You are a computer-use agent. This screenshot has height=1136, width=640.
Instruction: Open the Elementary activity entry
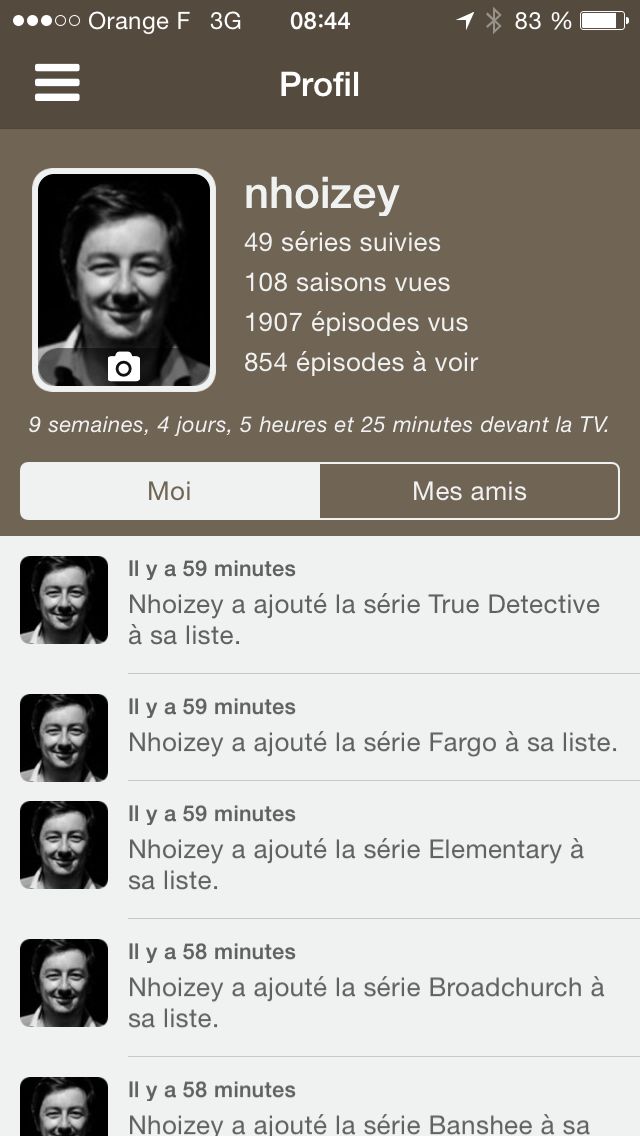coord(355,849)
